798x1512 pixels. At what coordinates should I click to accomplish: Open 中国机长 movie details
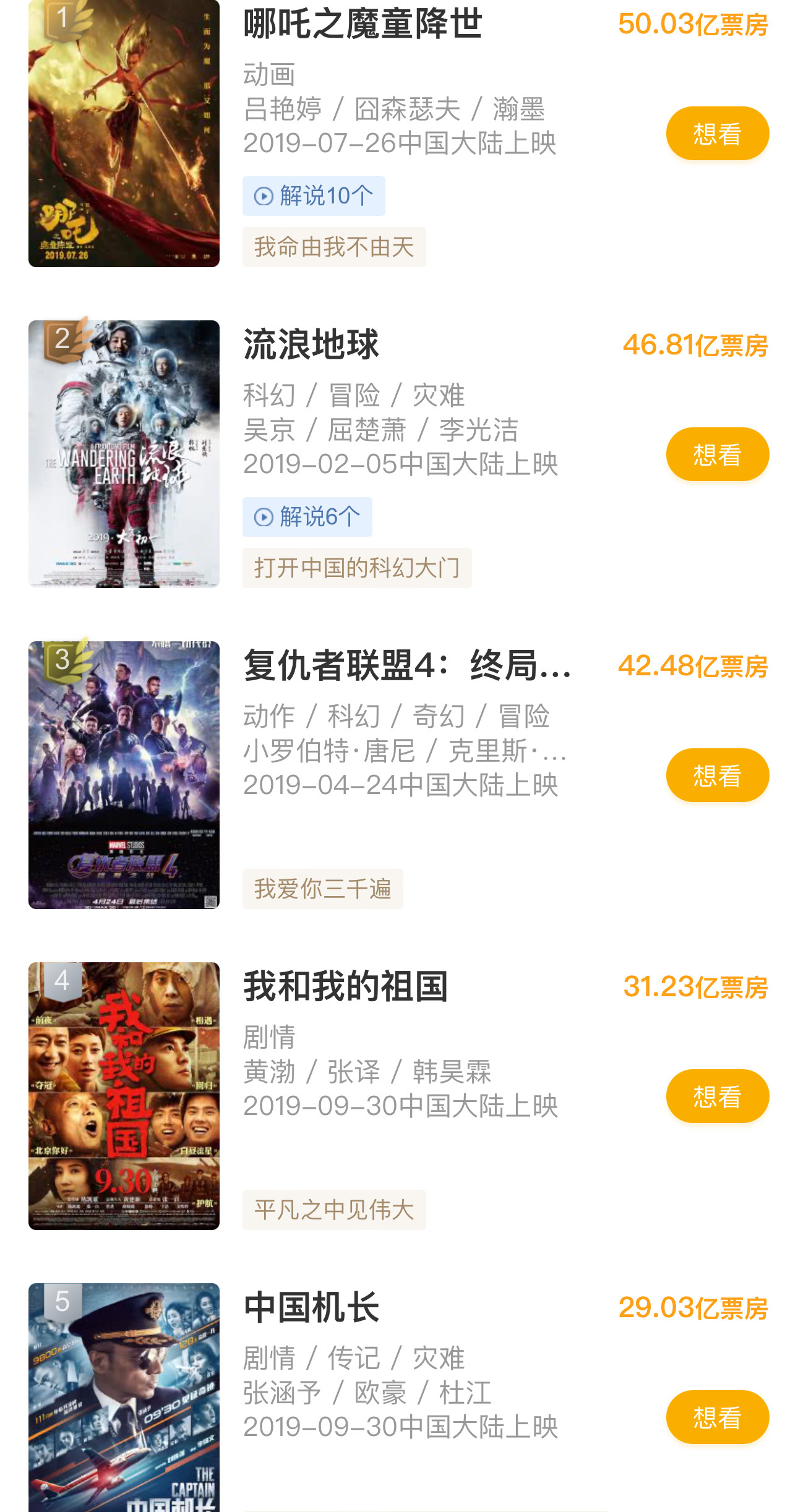pyautogui.click(x=311, y=1307)
